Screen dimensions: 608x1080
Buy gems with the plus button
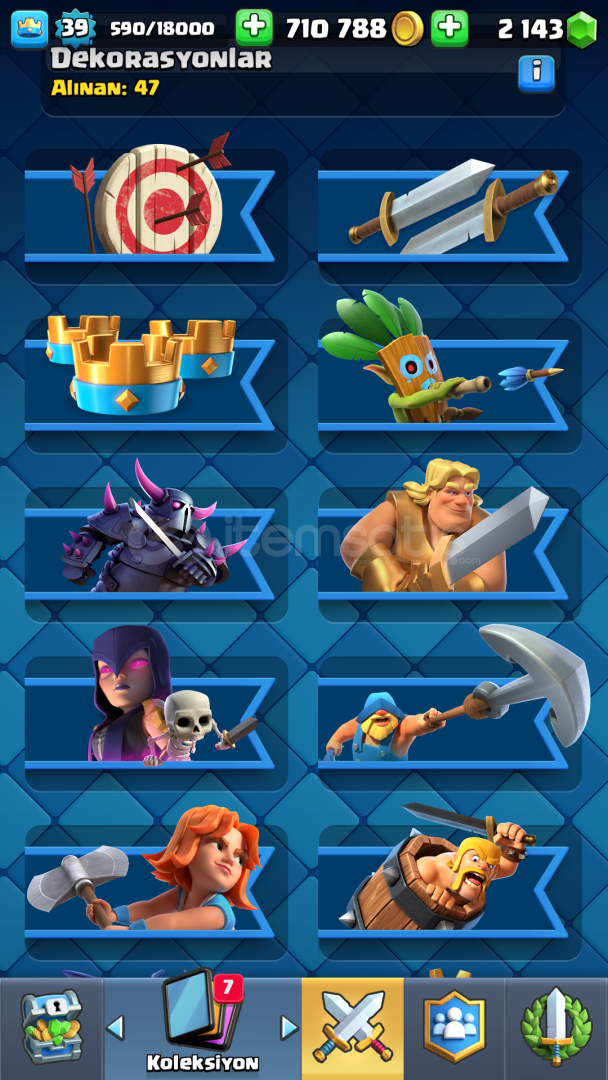(450, 28)
